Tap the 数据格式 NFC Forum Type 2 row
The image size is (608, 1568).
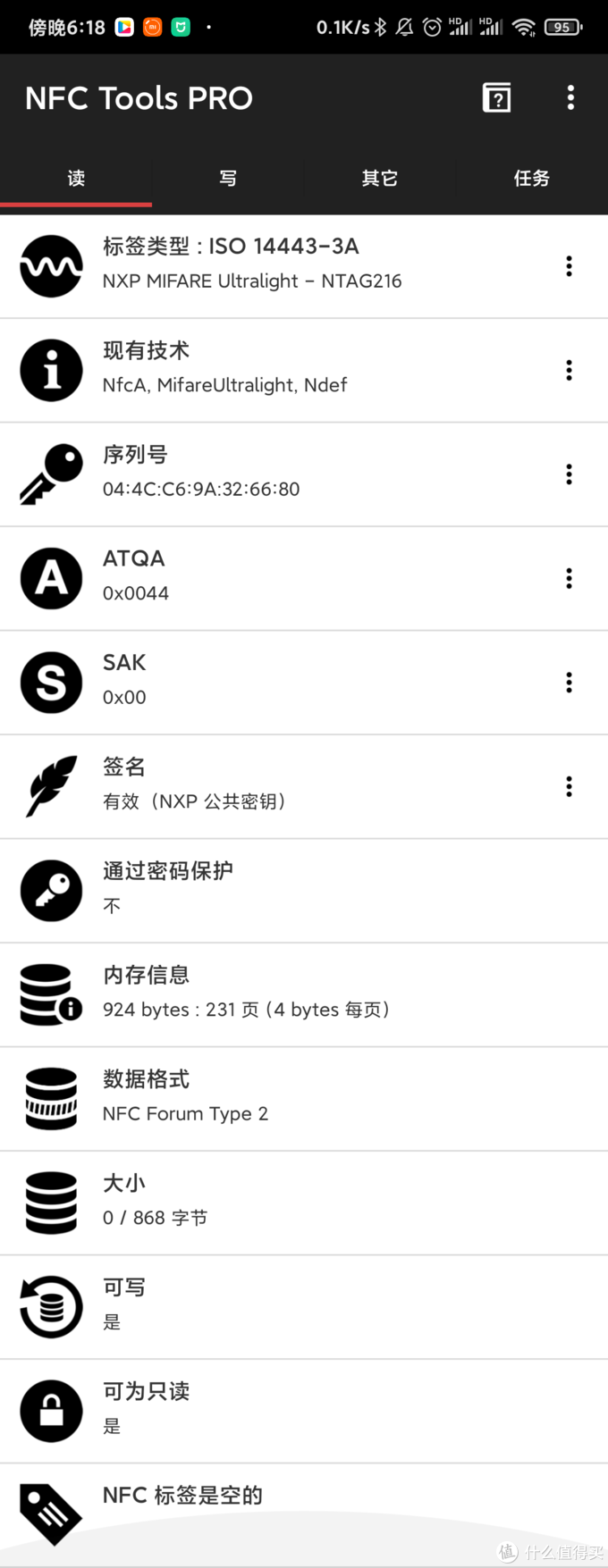304,1099
